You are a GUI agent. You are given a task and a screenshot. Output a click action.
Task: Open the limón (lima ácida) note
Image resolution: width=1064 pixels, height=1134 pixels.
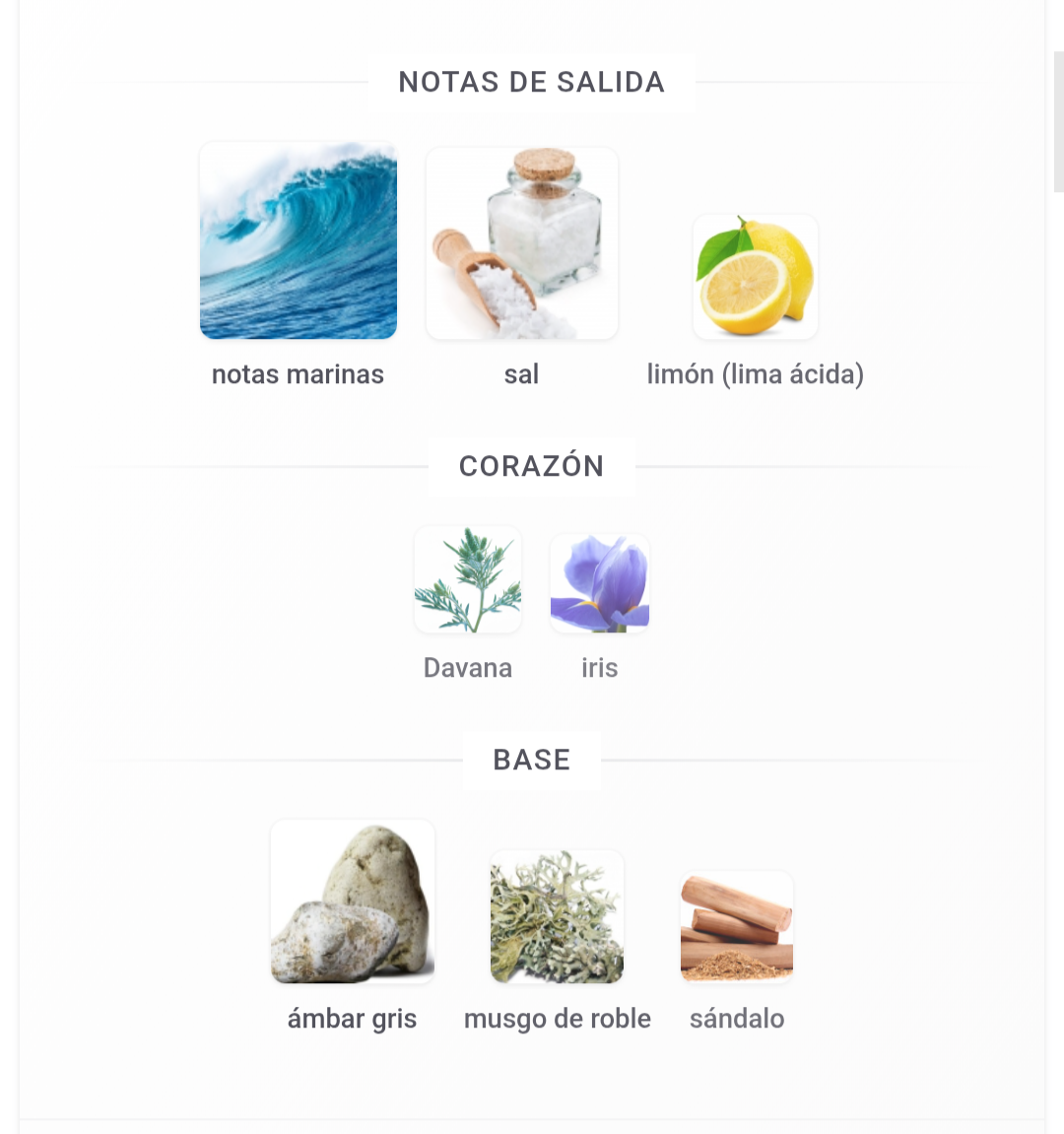tap(756, 277)
